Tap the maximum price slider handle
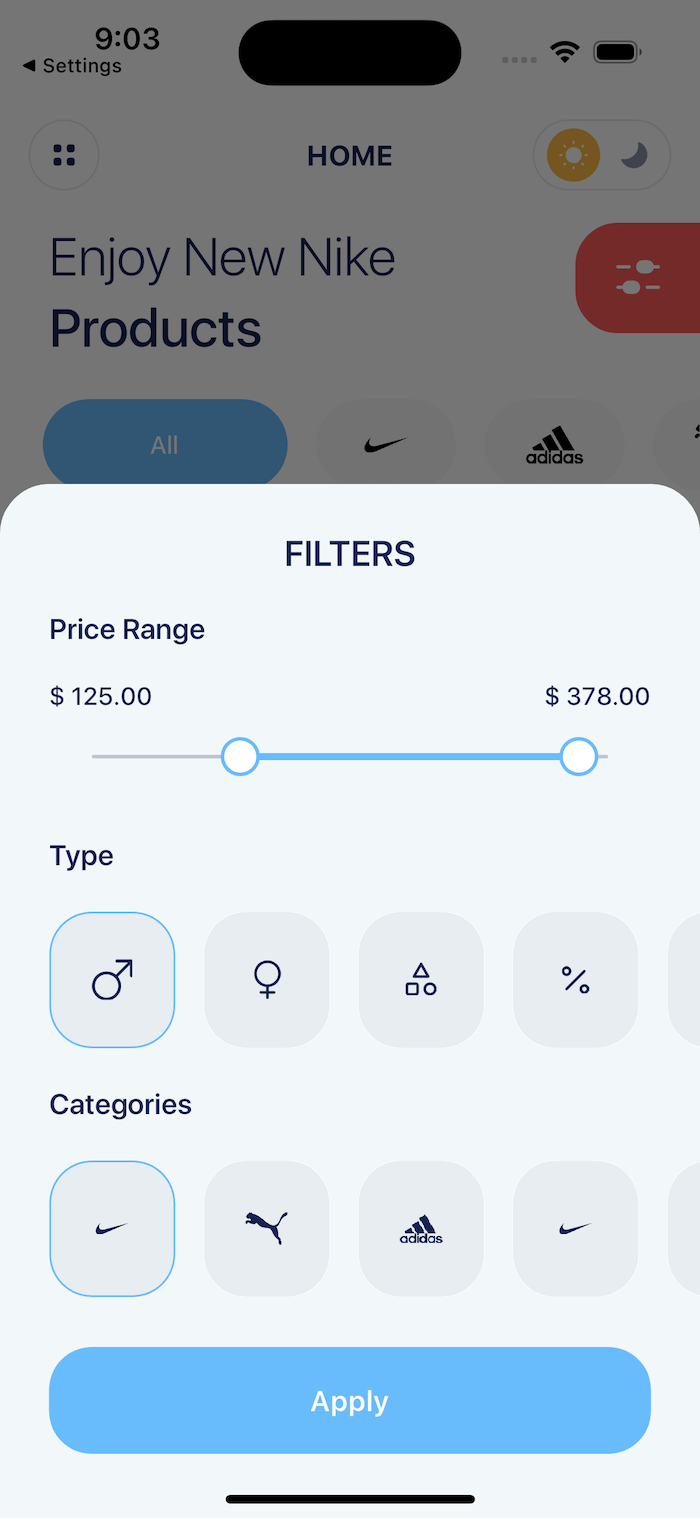The image size is (700, 1518). pos(579,757)
